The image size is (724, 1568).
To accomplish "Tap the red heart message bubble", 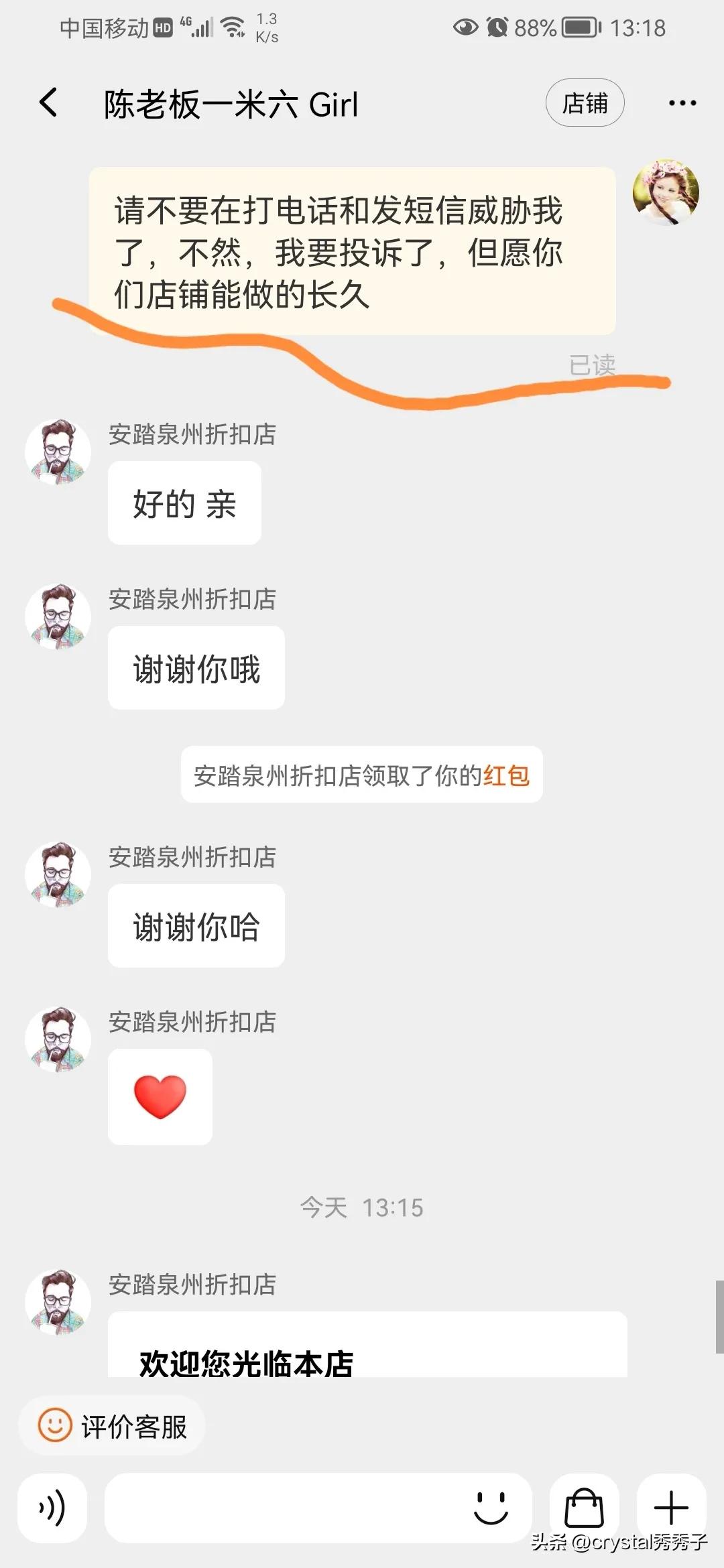I will click(161, 1098).
